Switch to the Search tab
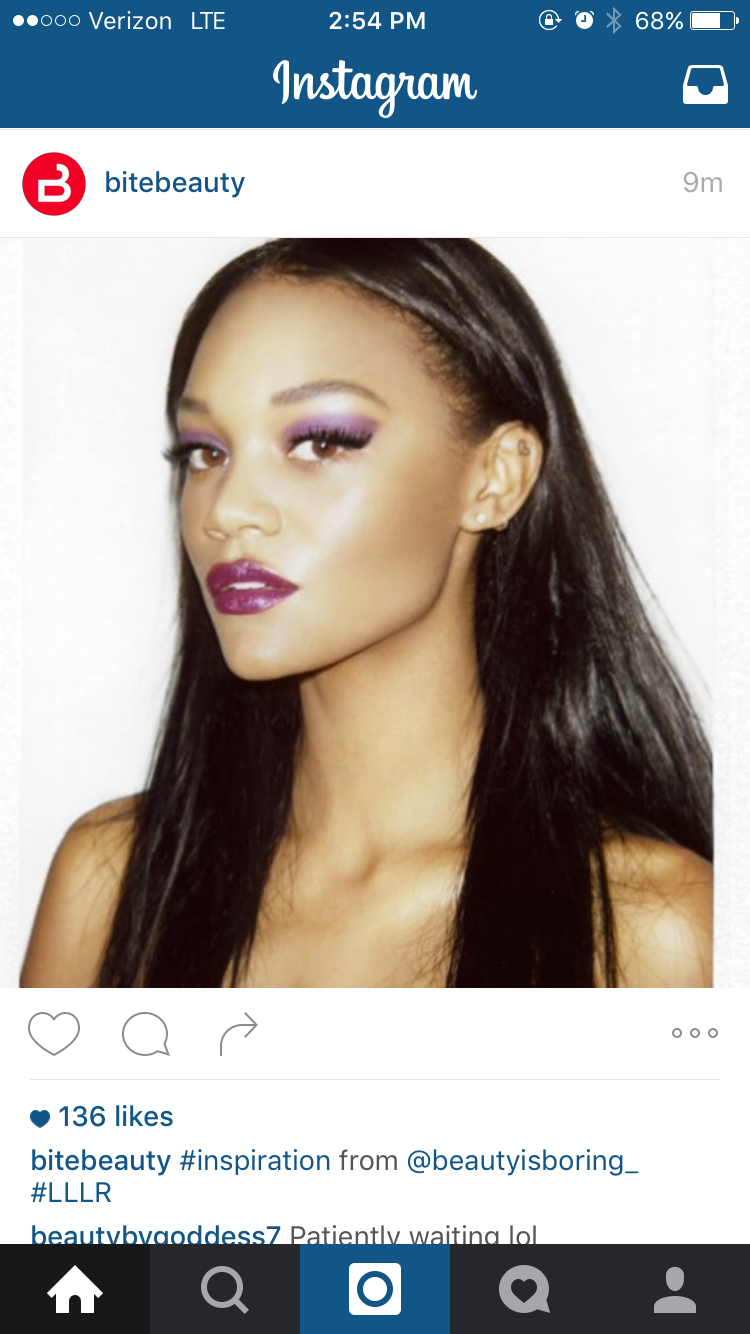750x1334 pixels. pos(225,1289)
